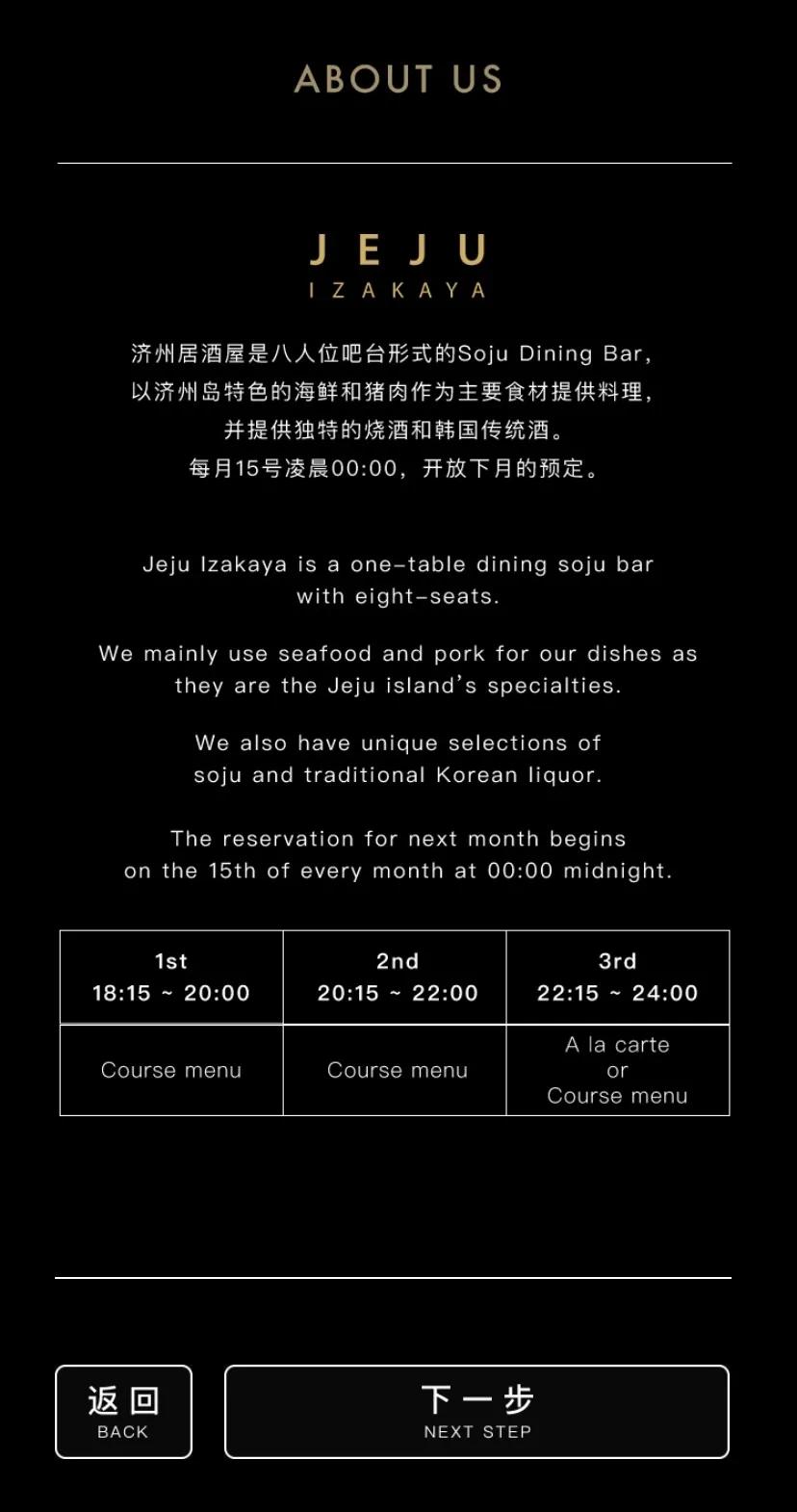Screen dimensions: 797x1512
Task: Click the 22:15 ~ 24:00 time range
Action: [617, 993]
